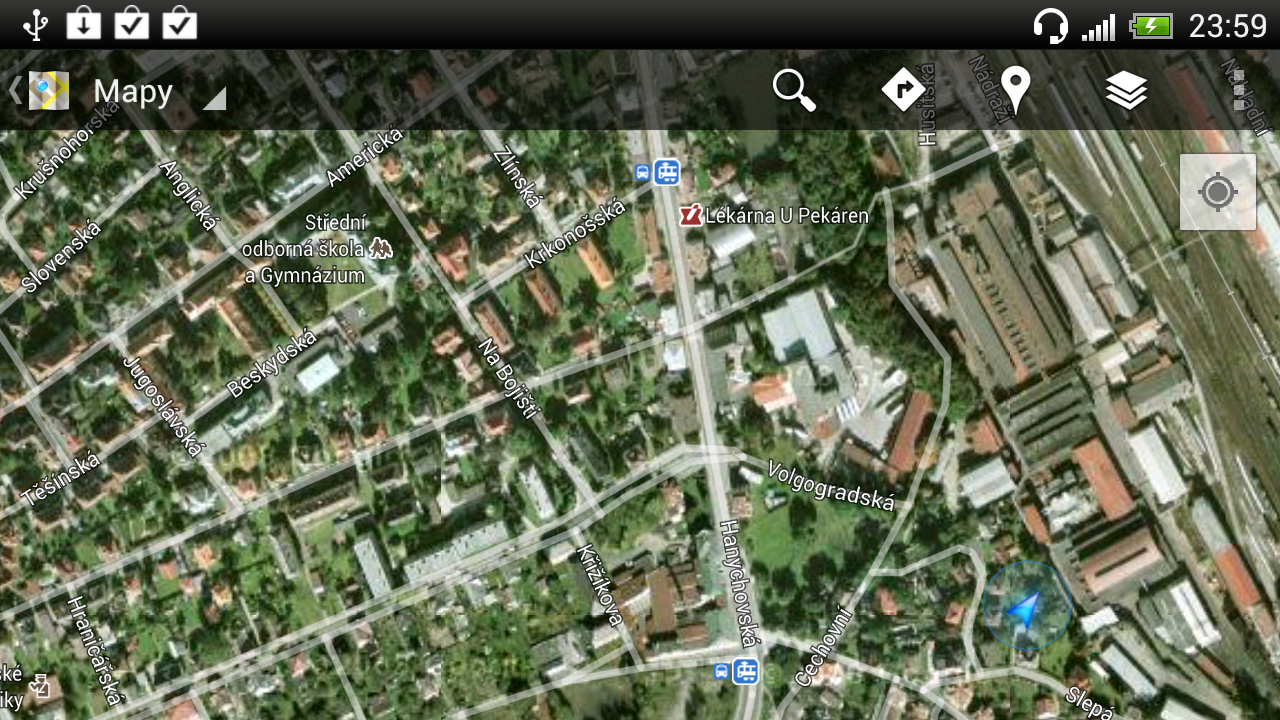The height and width of the screenshot is (720, 1280).
Task: Select Střední odborná škola a Gymnázium
Action: 381,247
